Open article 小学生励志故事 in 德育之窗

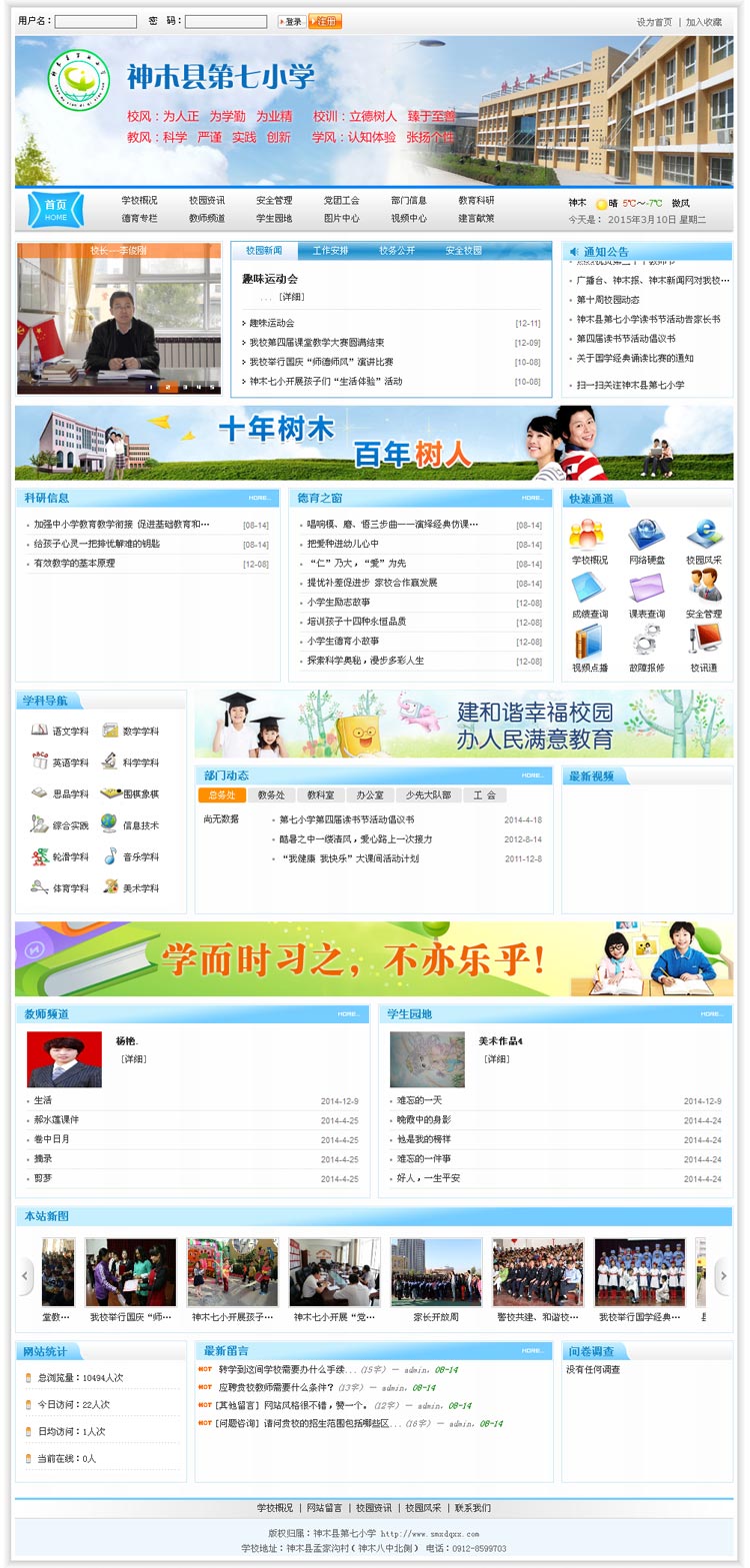coord(338,603)
